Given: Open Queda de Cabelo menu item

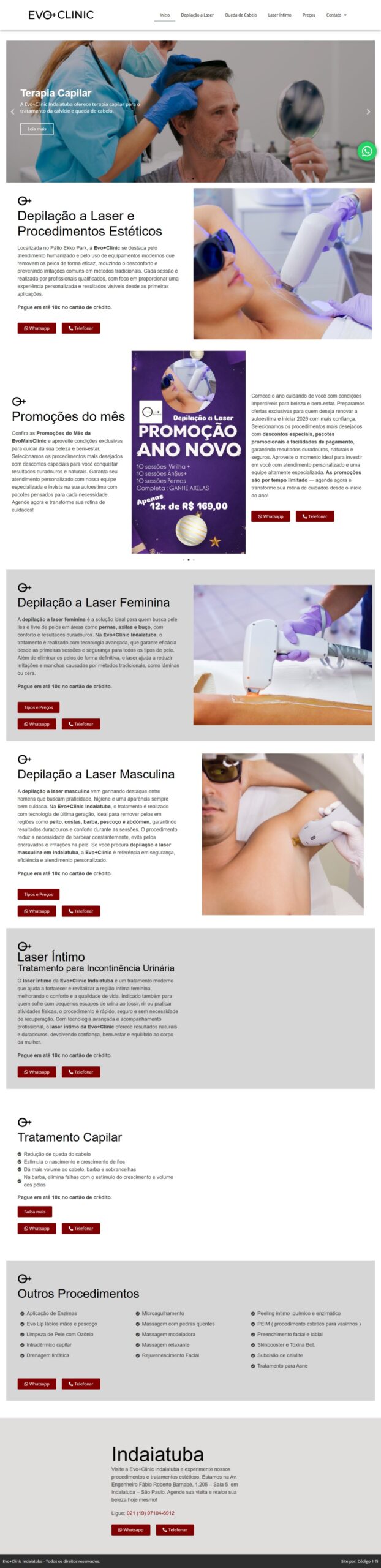Looking at the screenshot, I should coord(241,15).
